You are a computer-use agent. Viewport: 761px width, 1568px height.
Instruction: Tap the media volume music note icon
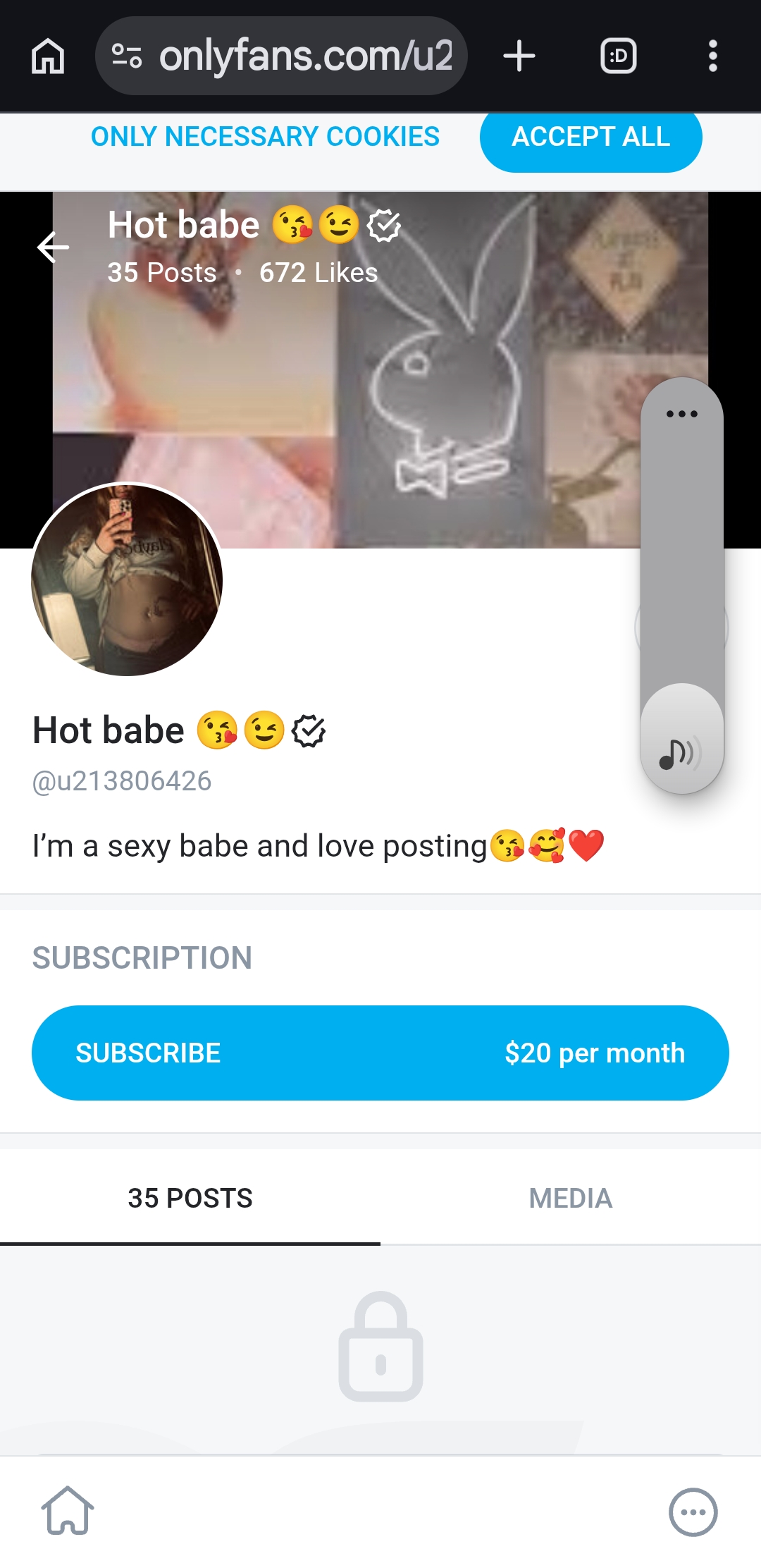pyautogui.click(x=680, y=754)
